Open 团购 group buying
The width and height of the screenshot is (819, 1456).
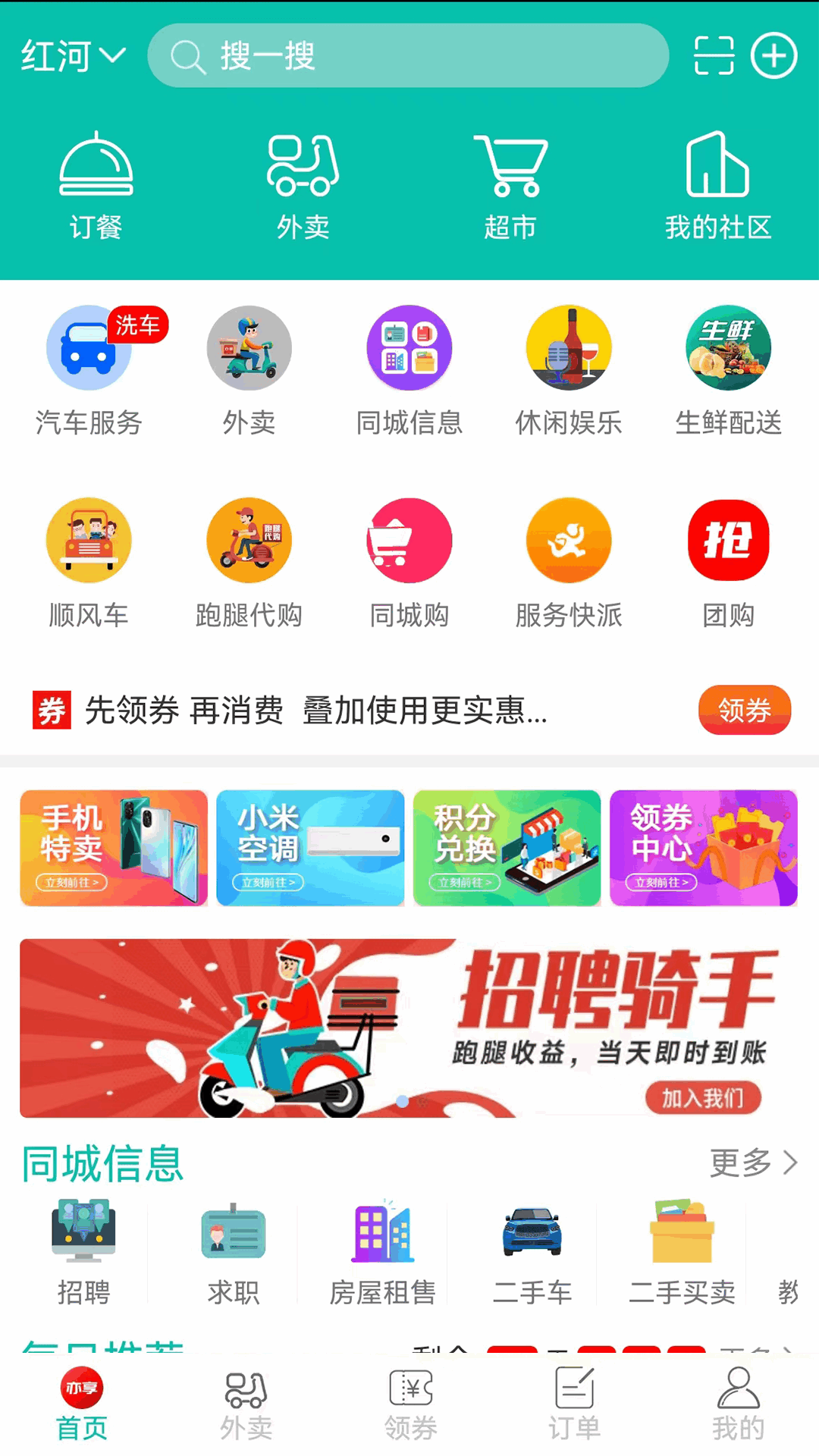point(728,563)
